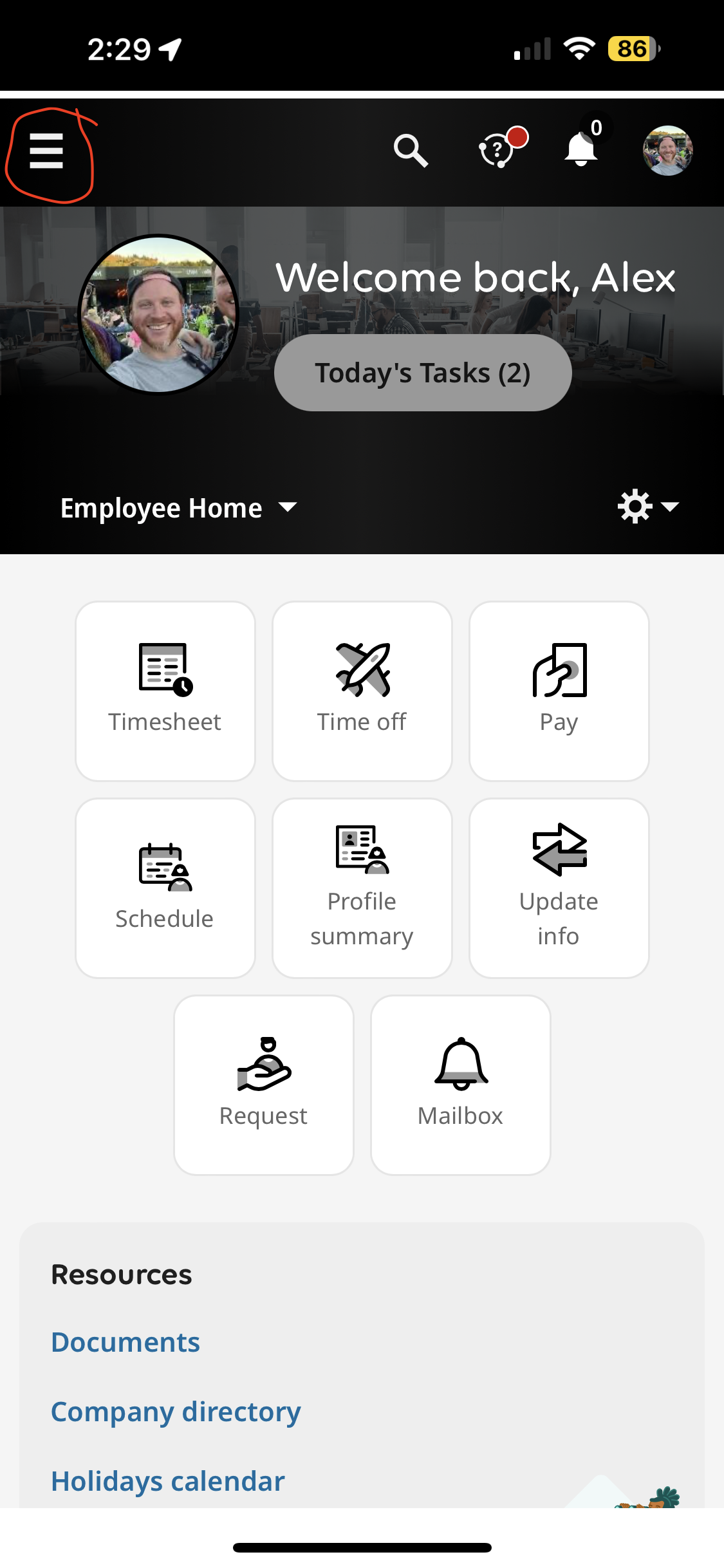Open the Timesheet tile
The width and height of the screenshot is (724, 1568).
pos(165,691)
